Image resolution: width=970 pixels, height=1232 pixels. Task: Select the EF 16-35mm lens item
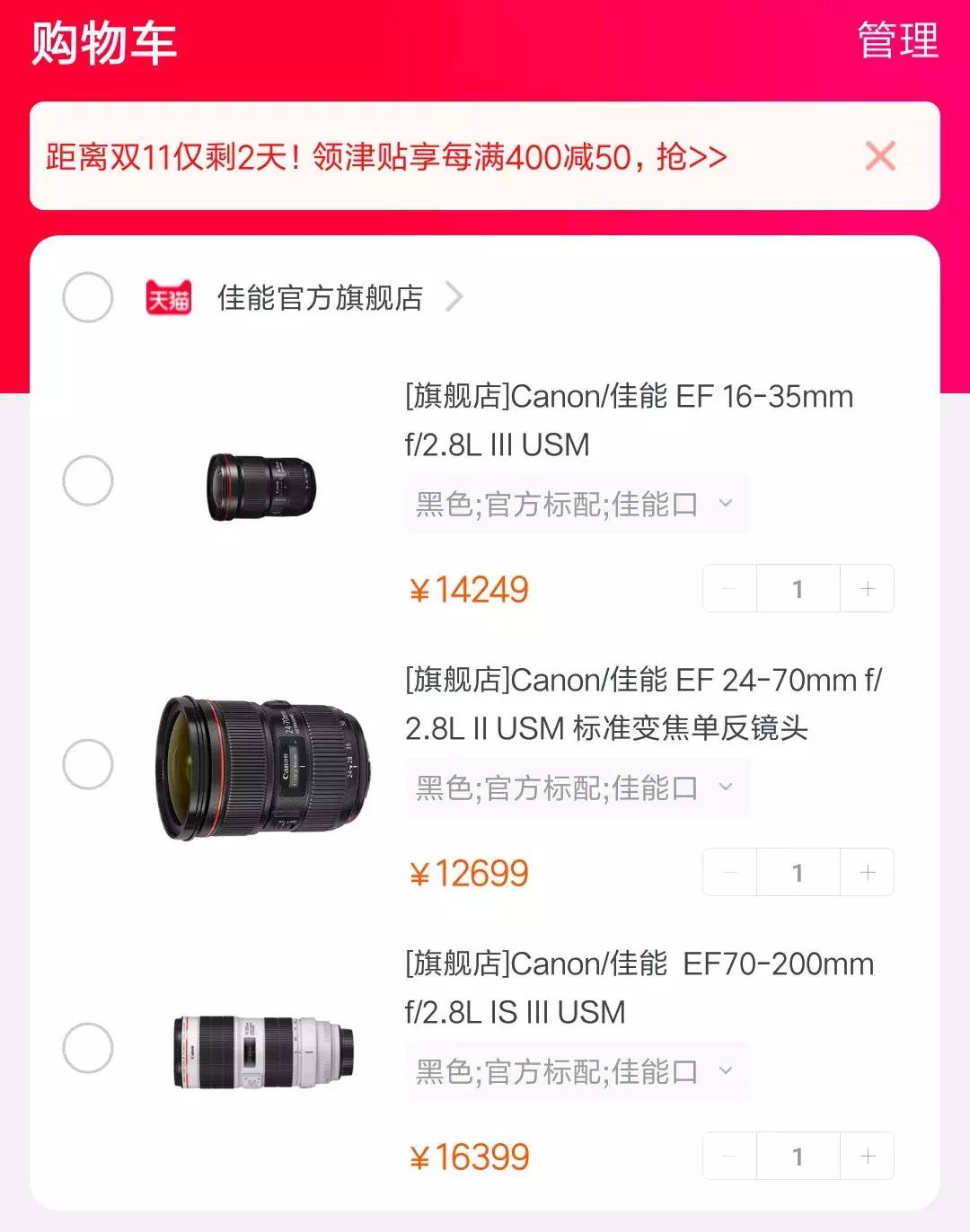click(87, 481)
